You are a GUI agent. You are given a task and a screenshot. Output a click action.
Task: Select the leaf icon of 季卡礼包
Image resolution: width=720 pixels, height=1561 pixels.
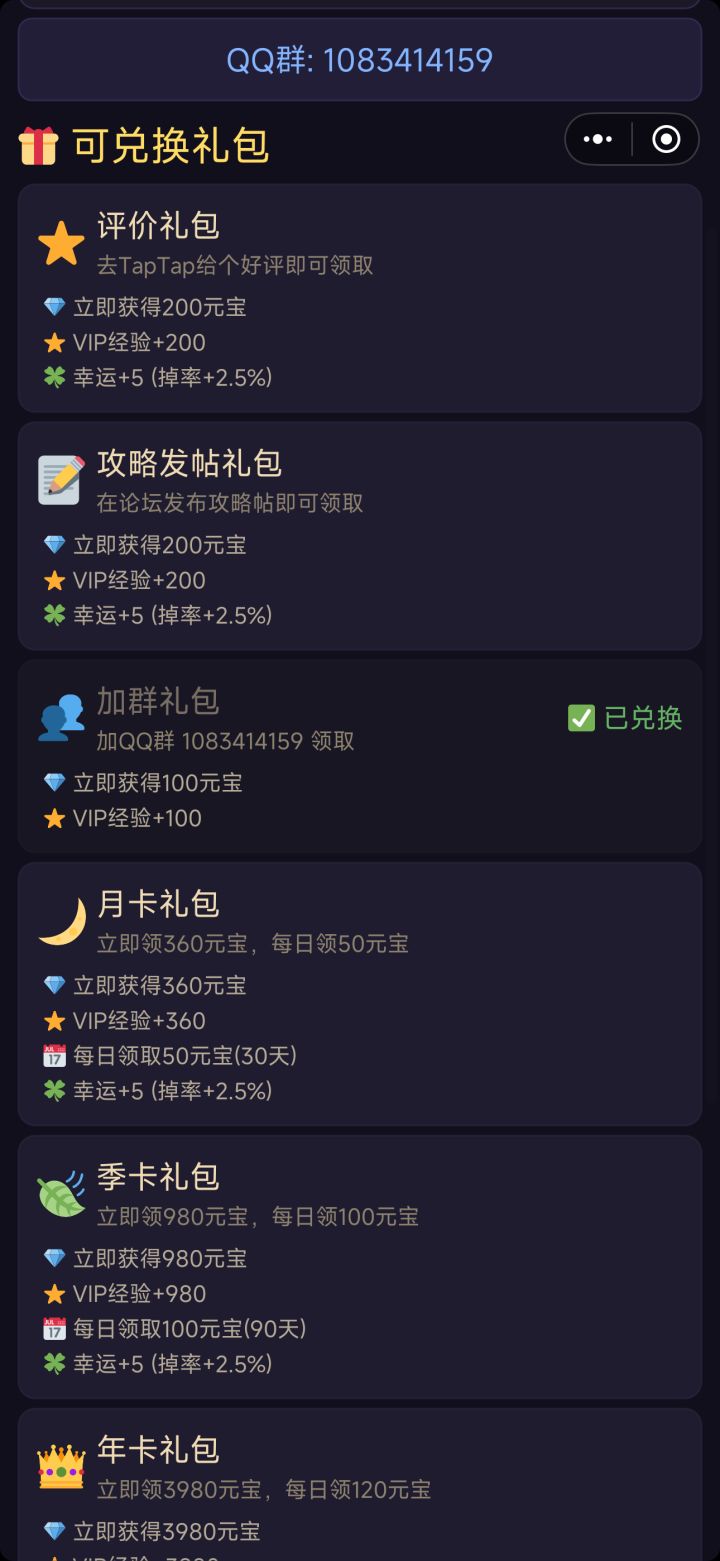[x=60, y=1190]
